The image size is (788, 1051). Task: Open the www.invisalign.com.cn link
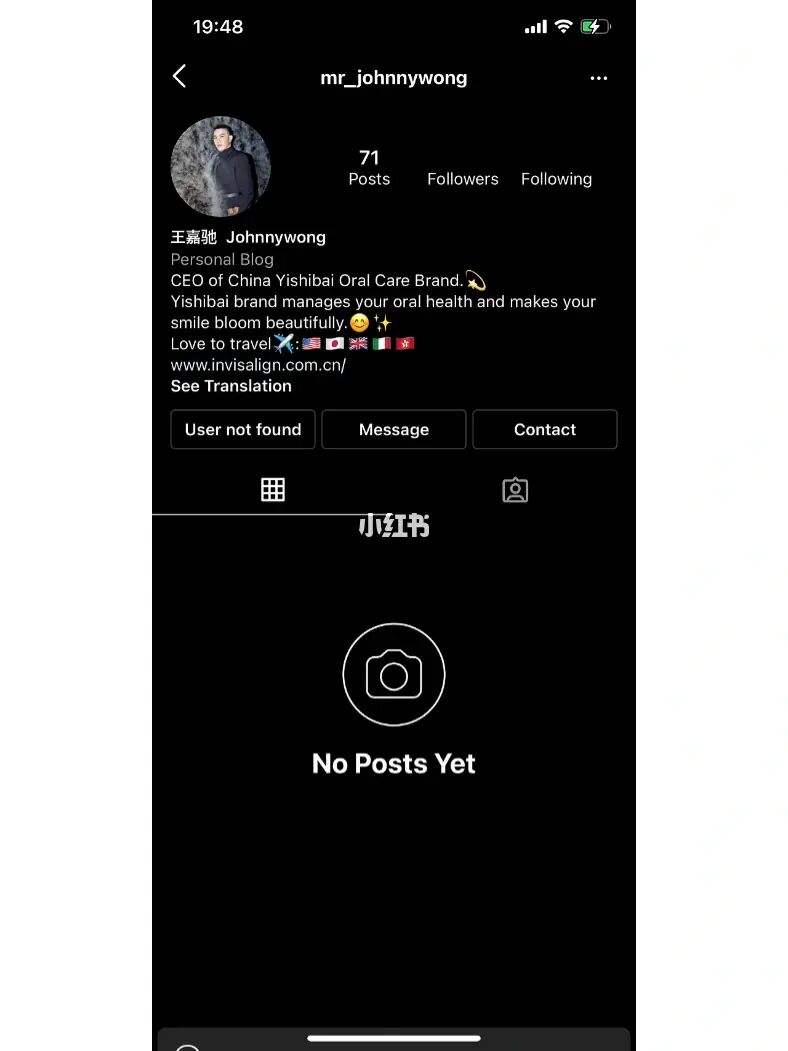tap(258, 365)
